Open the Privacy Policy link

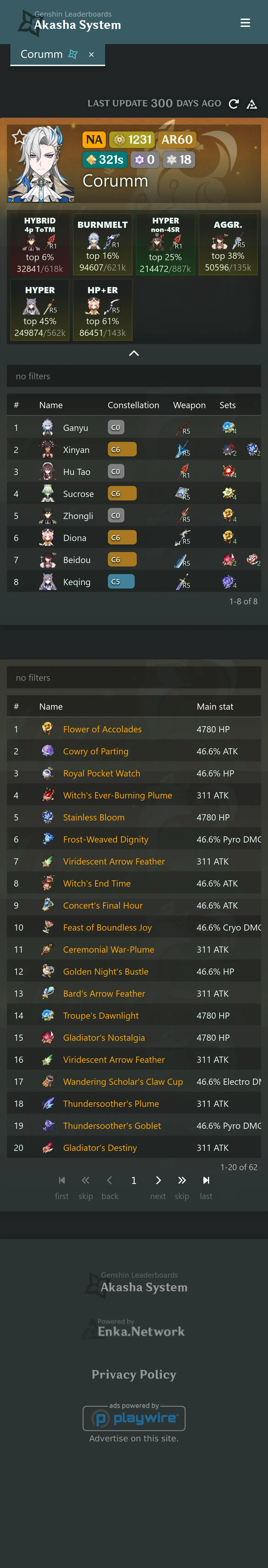pos(134,1374)
